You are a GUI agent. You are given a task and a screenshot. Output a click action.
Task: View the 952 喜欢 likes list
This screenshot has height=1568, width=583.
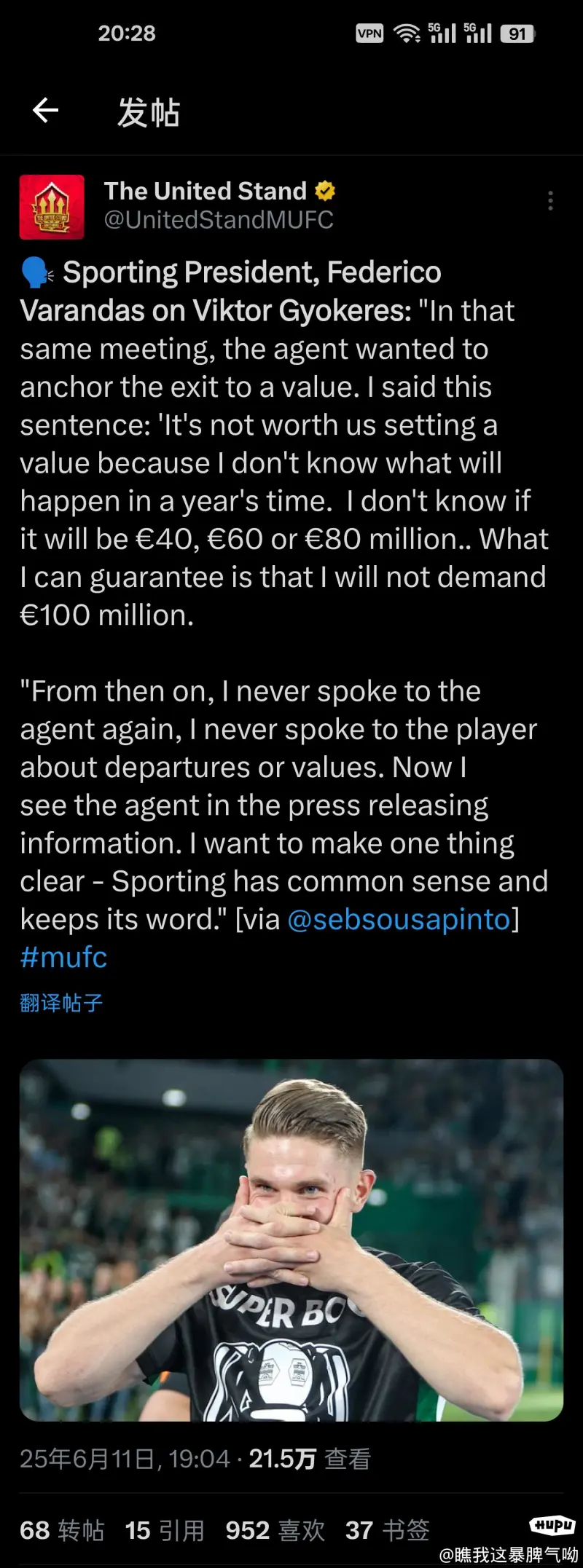coord(275,1530)
